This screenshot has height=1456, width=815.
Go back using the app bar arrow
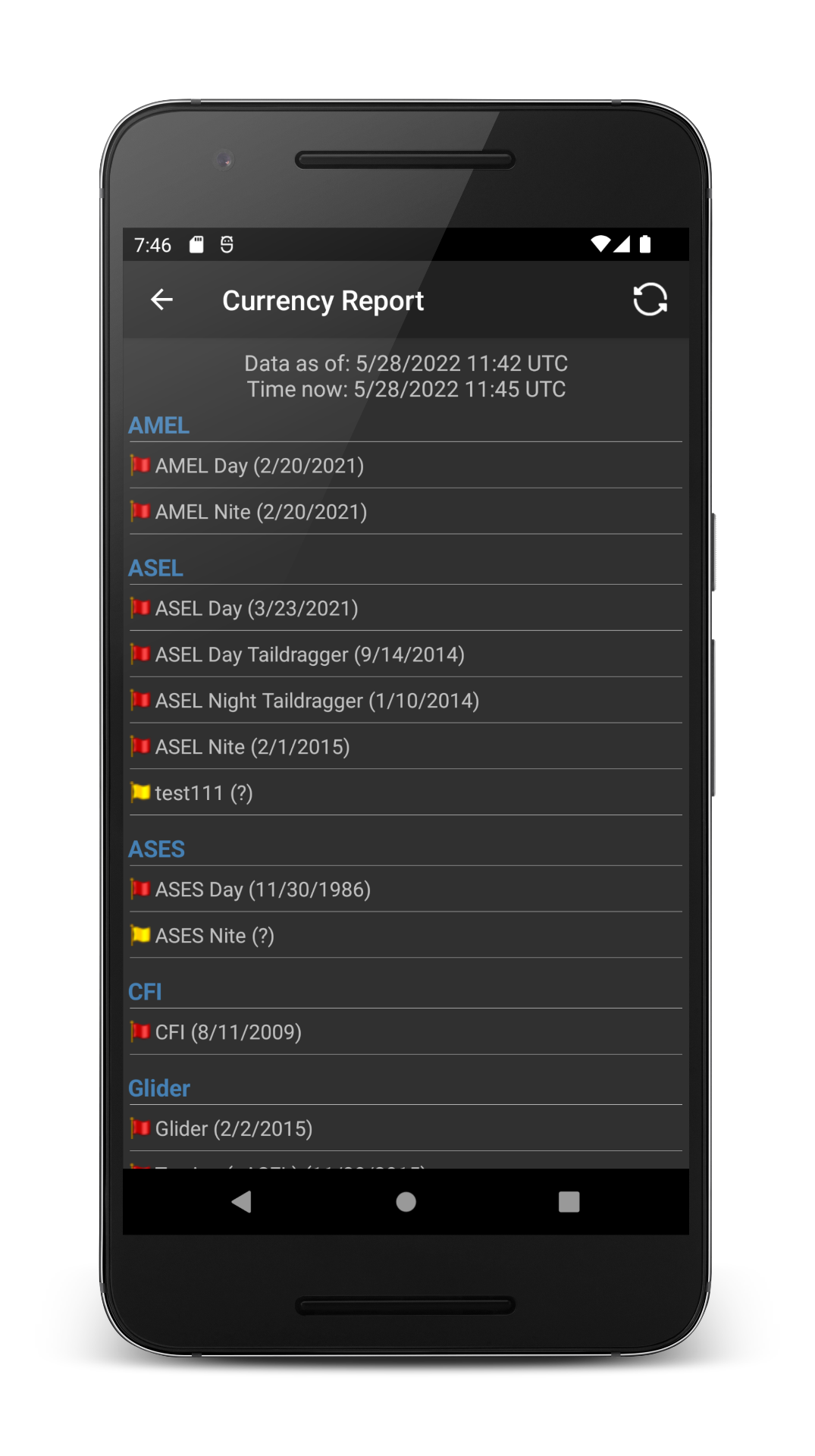click(161, 300)
